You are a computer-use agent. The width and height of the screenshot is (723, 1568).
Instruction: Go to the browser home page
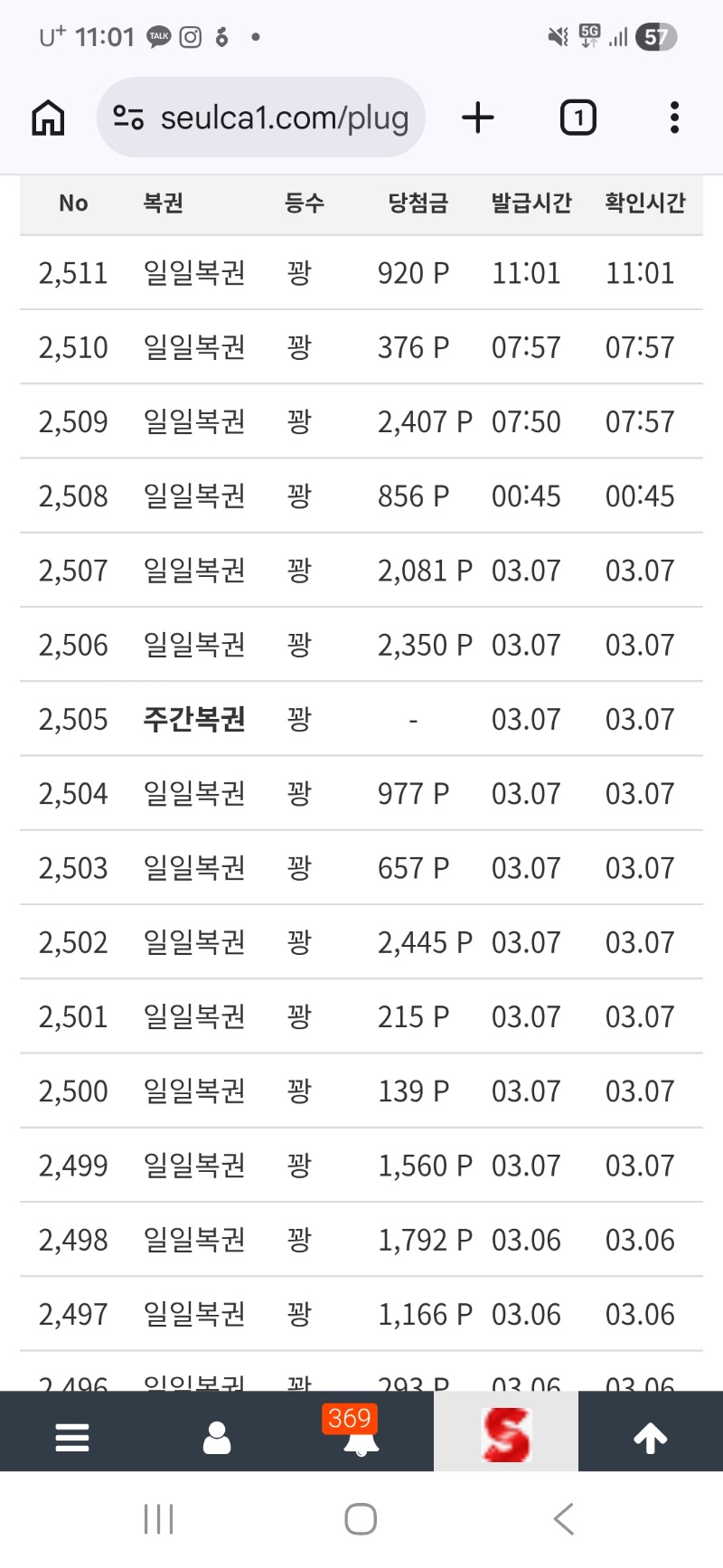[x=48, y=118]
